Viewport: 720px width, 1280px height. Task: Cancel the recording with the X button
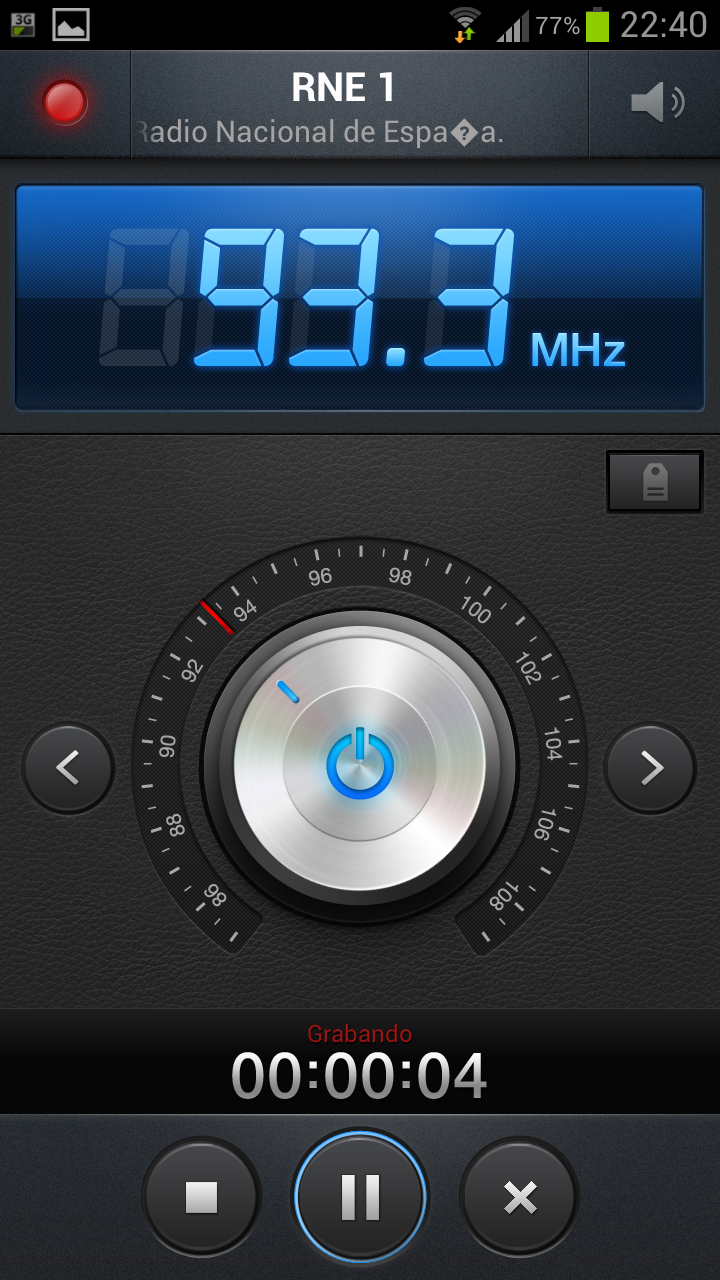[x=520, y=1196]
